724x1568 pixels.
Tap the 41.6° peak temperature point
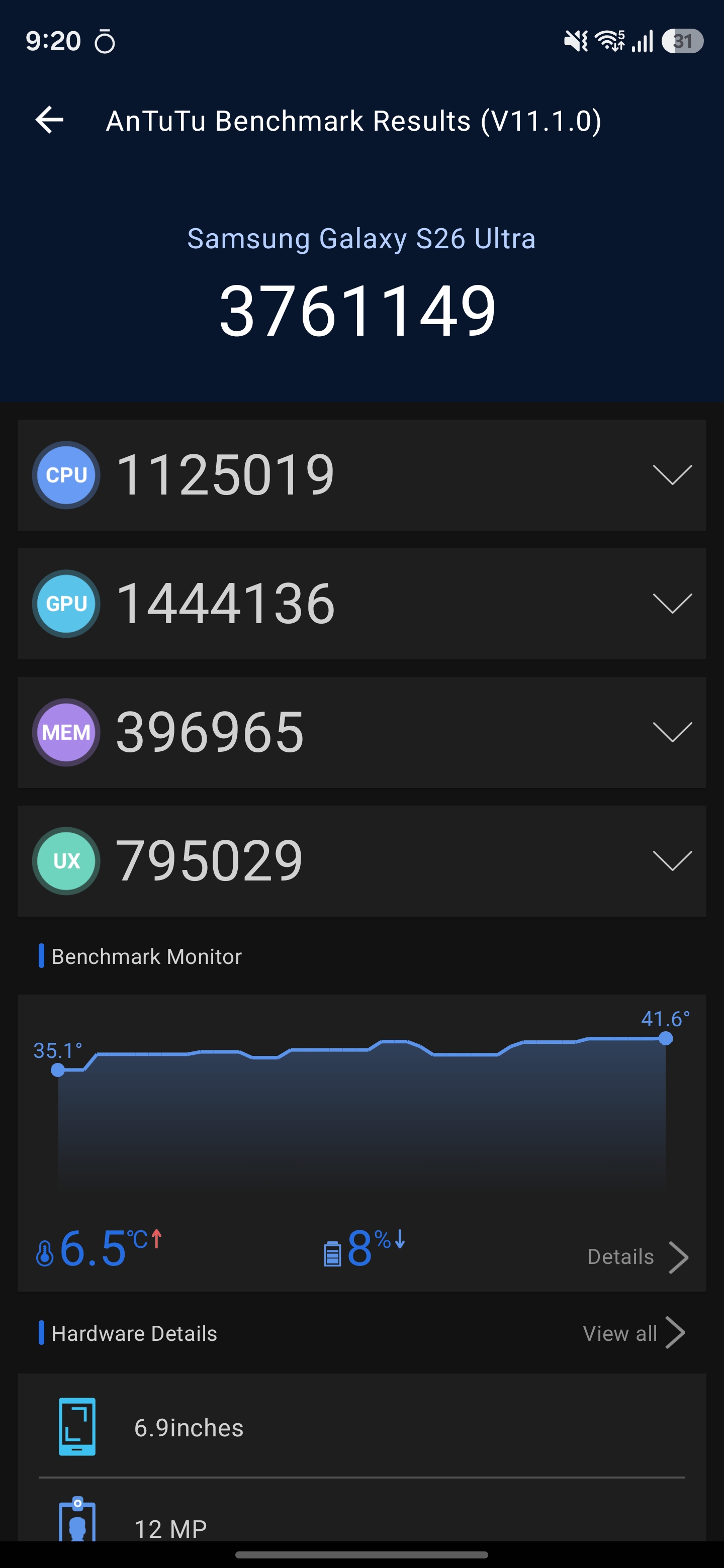point(666,1039)
